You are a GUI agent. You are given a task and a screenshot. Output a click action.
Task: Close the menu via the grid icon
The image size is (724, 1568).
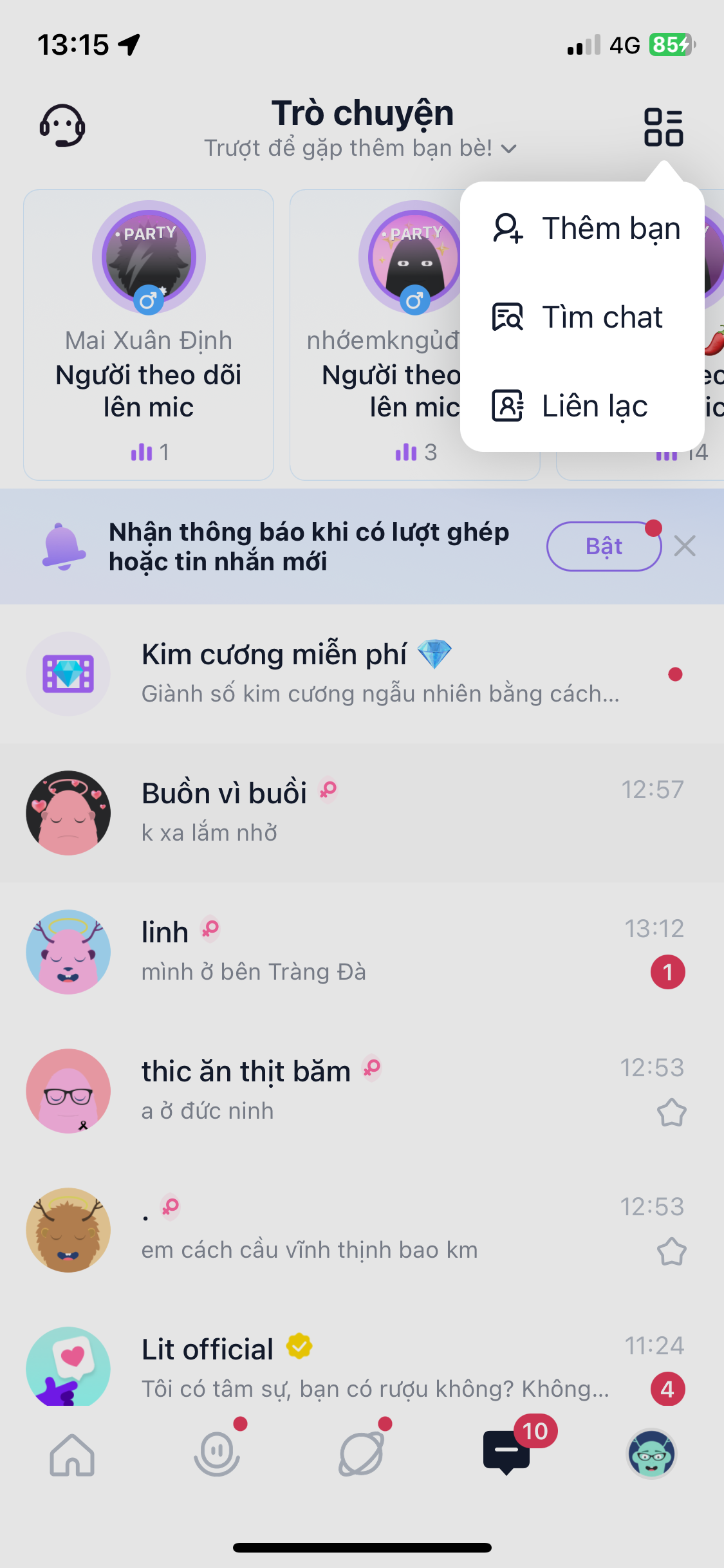[x=664, y=127]
